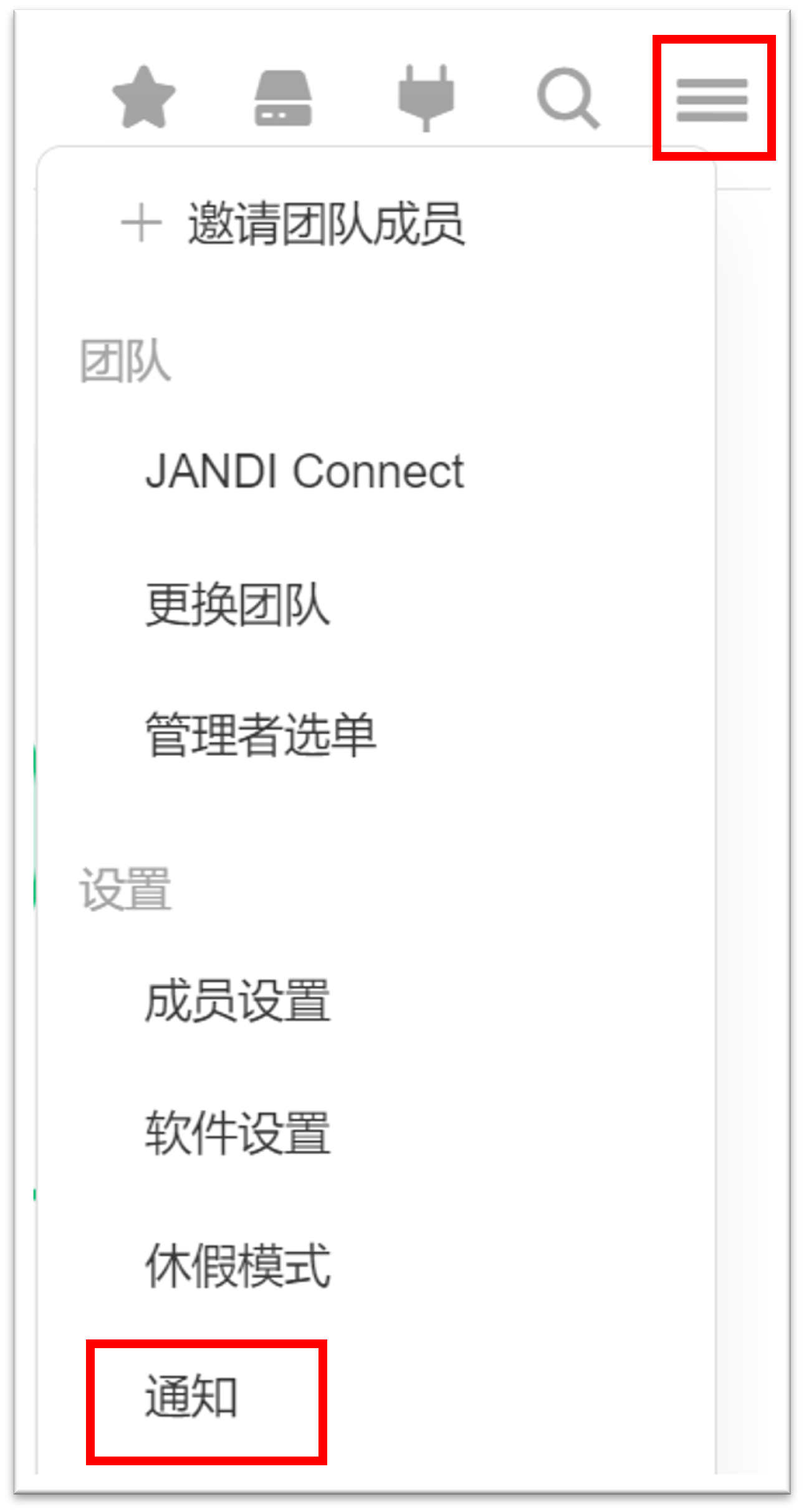Open the file drawer icon
Viewport: 804px width, 1512px height.
click(x=283, y=98)
